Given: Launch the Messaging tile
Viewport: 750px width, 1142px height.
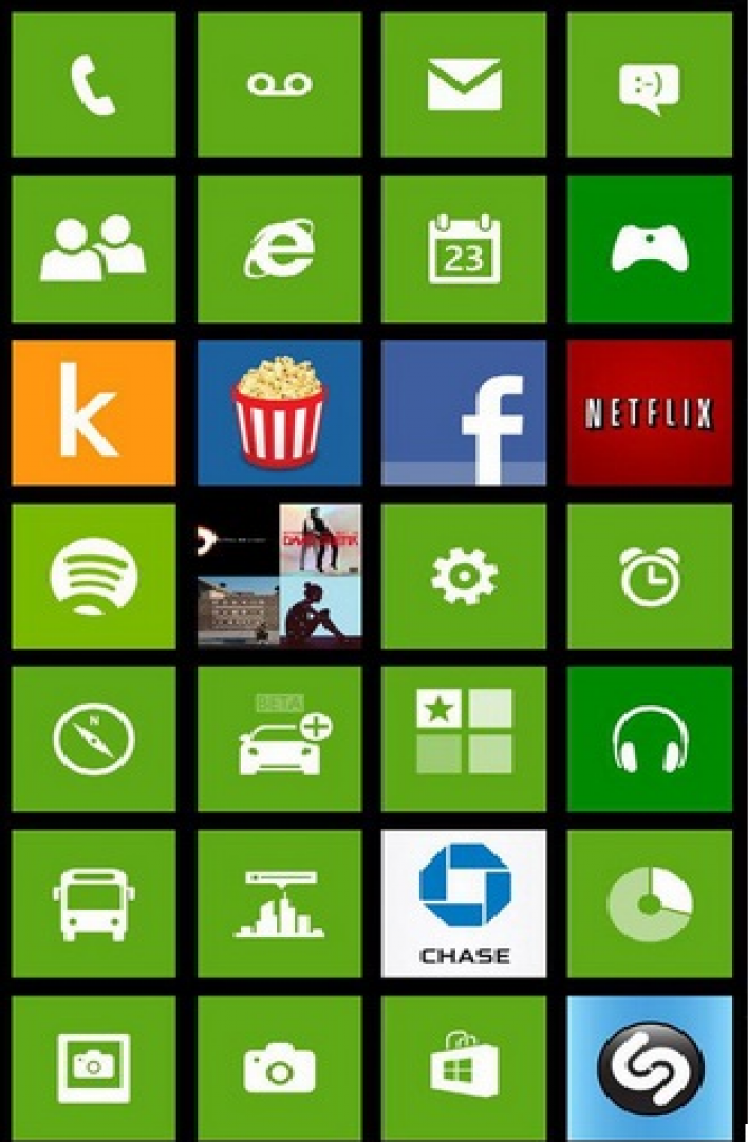Looking at the screenshot, I should [649, 84].
